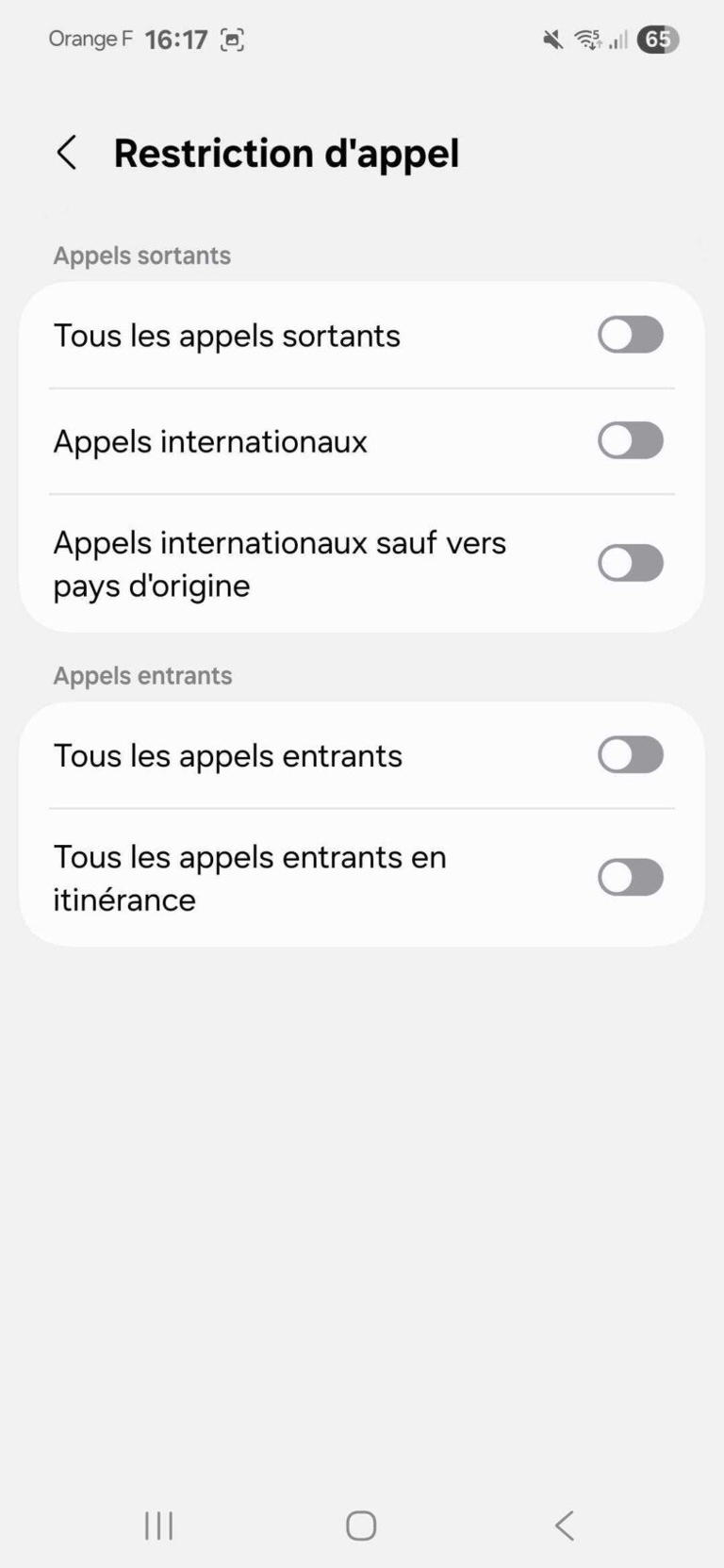The image size is (724, 1568).
Task: Tap the 'Orange F' carrier label
Action: (x=90, y=40)
